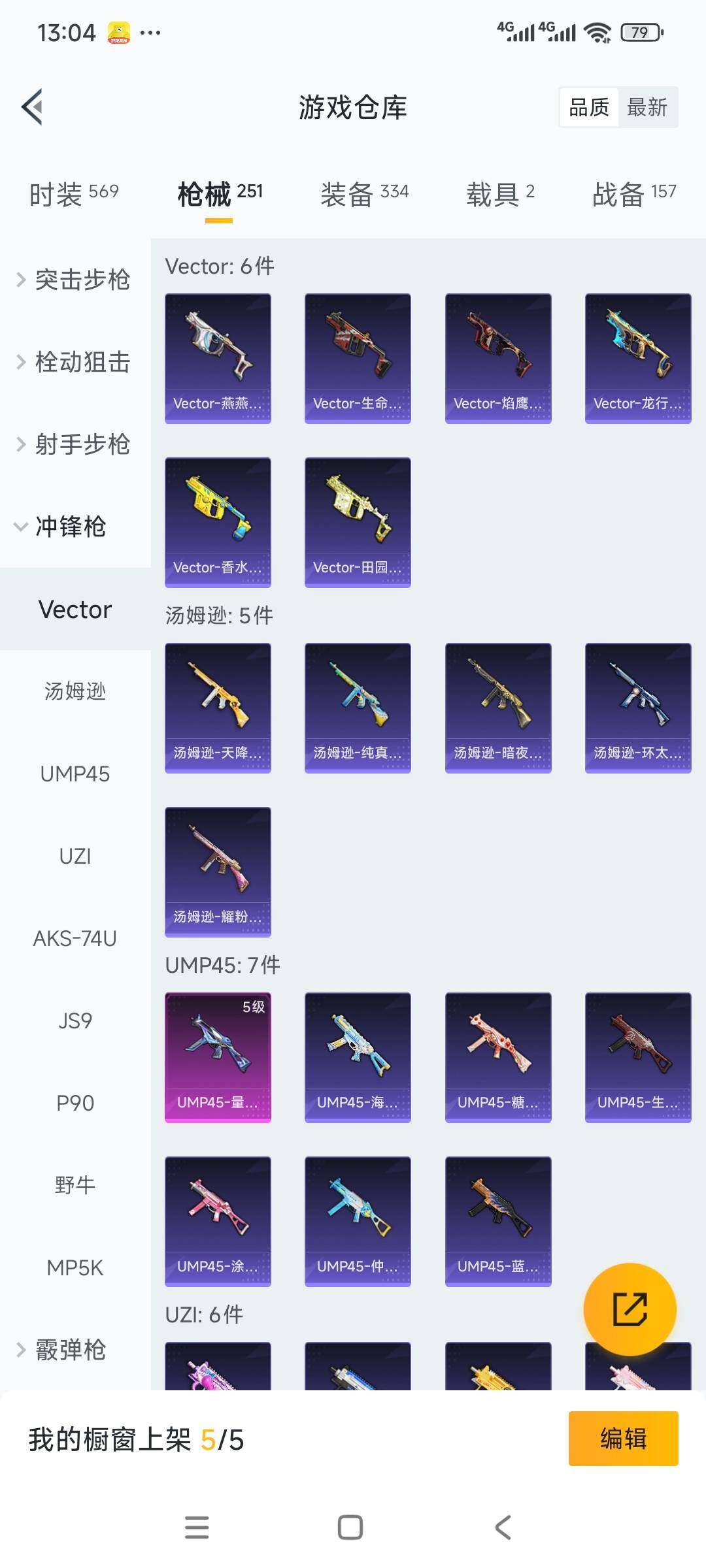Select 汤姆逊 in the sidebar
Screen dimensions: 706x1568
click(75, 691)
